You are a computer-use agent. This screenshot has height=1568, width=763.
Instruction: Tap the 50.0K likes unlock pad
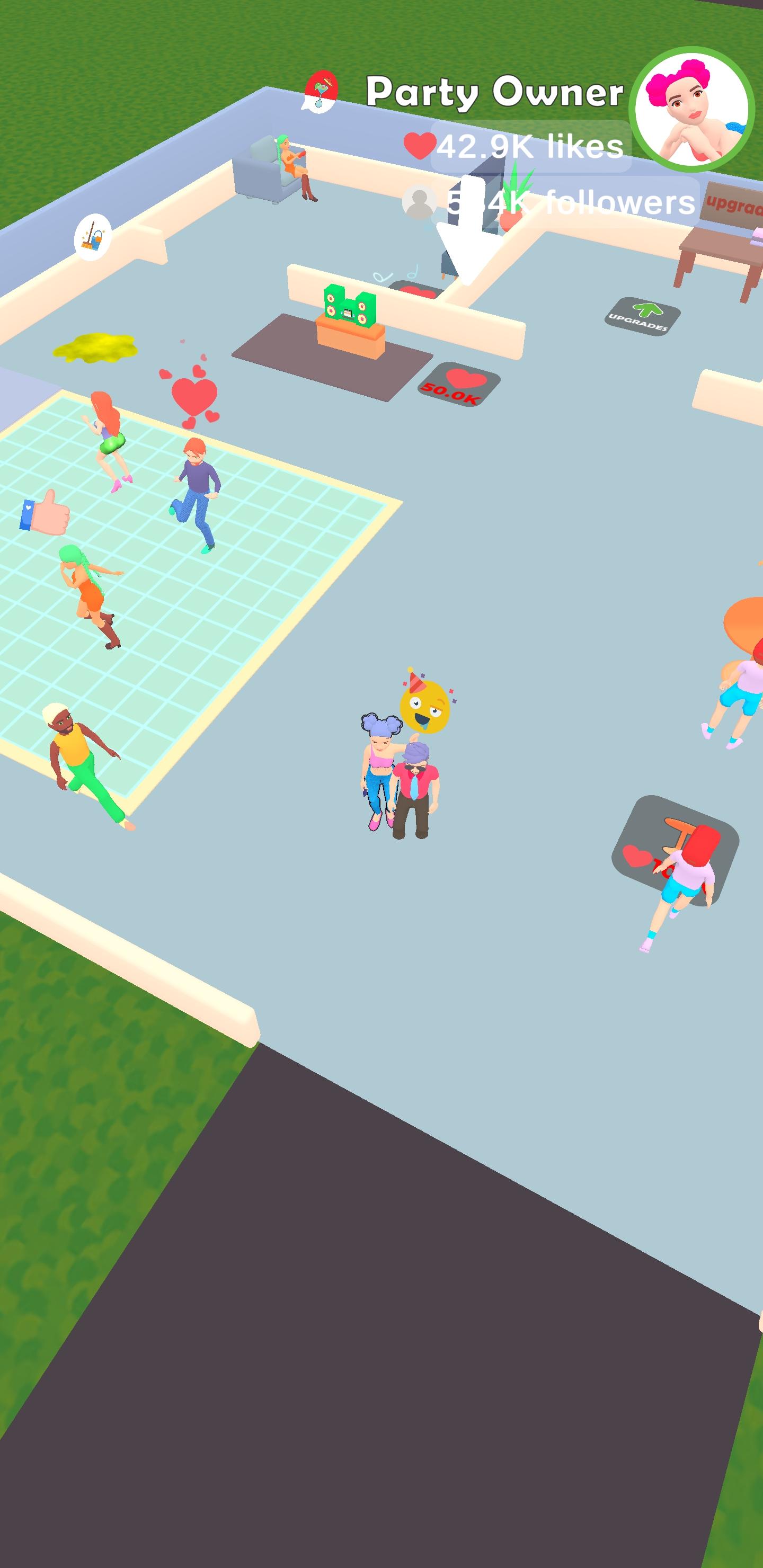(458, 385)
